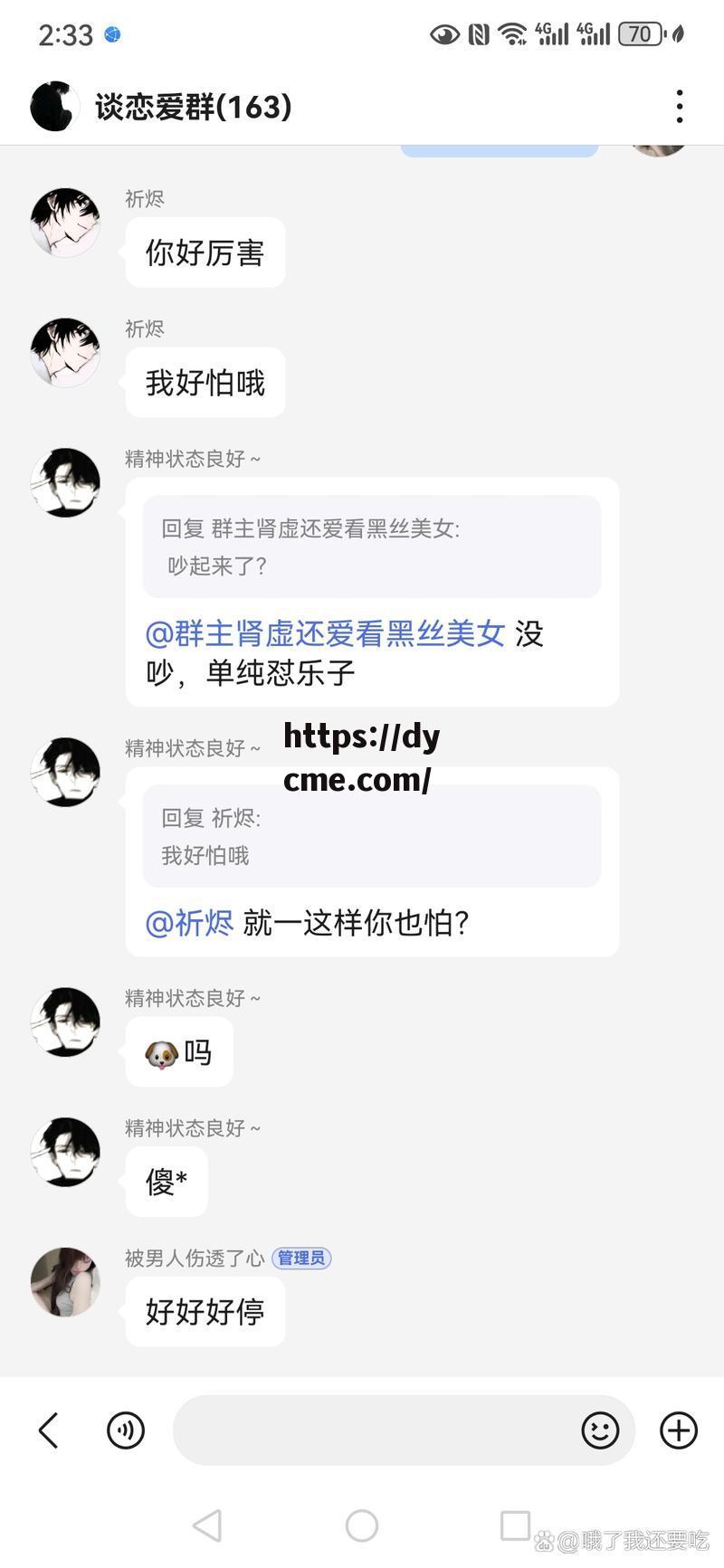
Task: Expand the quoted reply to 群主肾虚还爱看黑丝美女
Action: (x=371, y=546)
